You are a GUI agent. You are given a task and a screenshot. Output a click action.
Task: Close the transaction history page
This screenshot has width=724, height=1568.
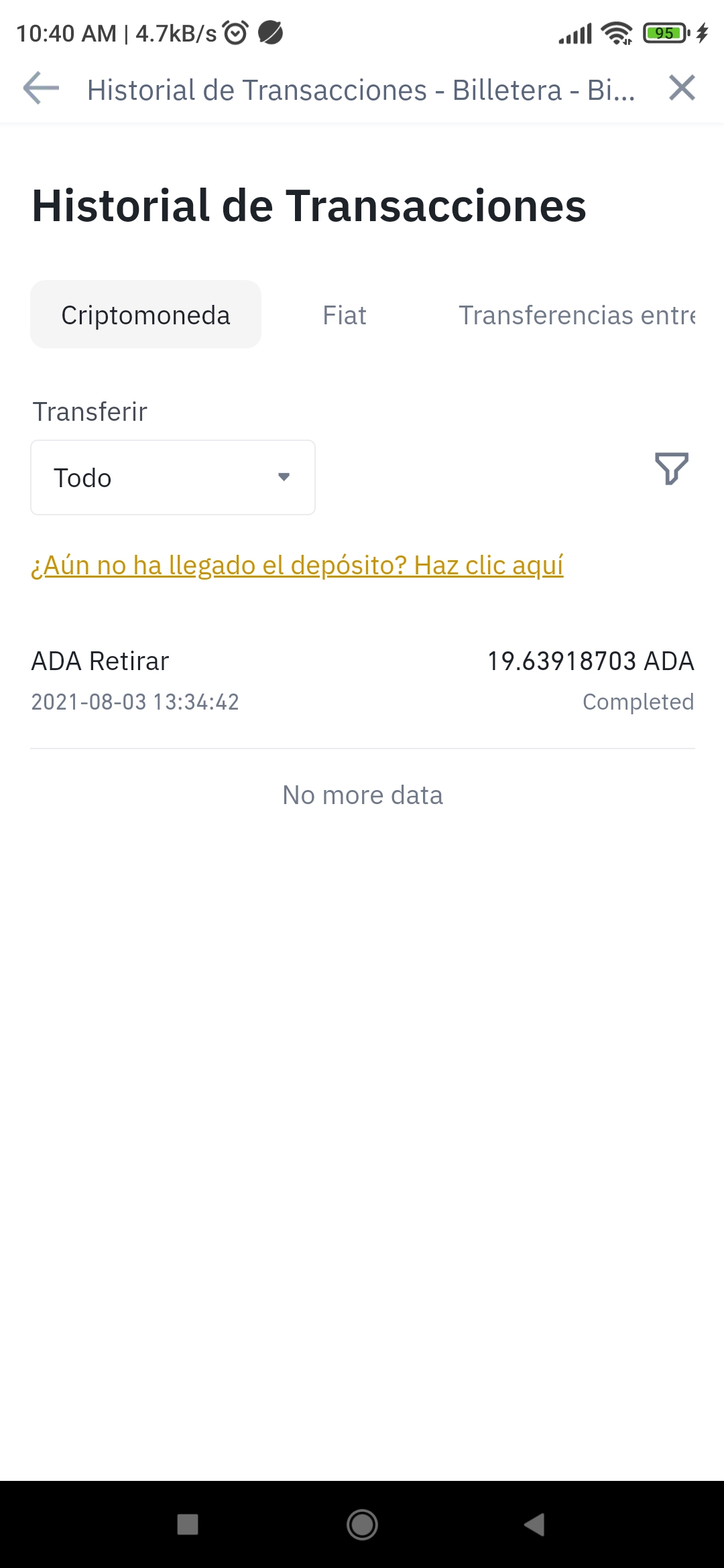click(x=682, y=88)
